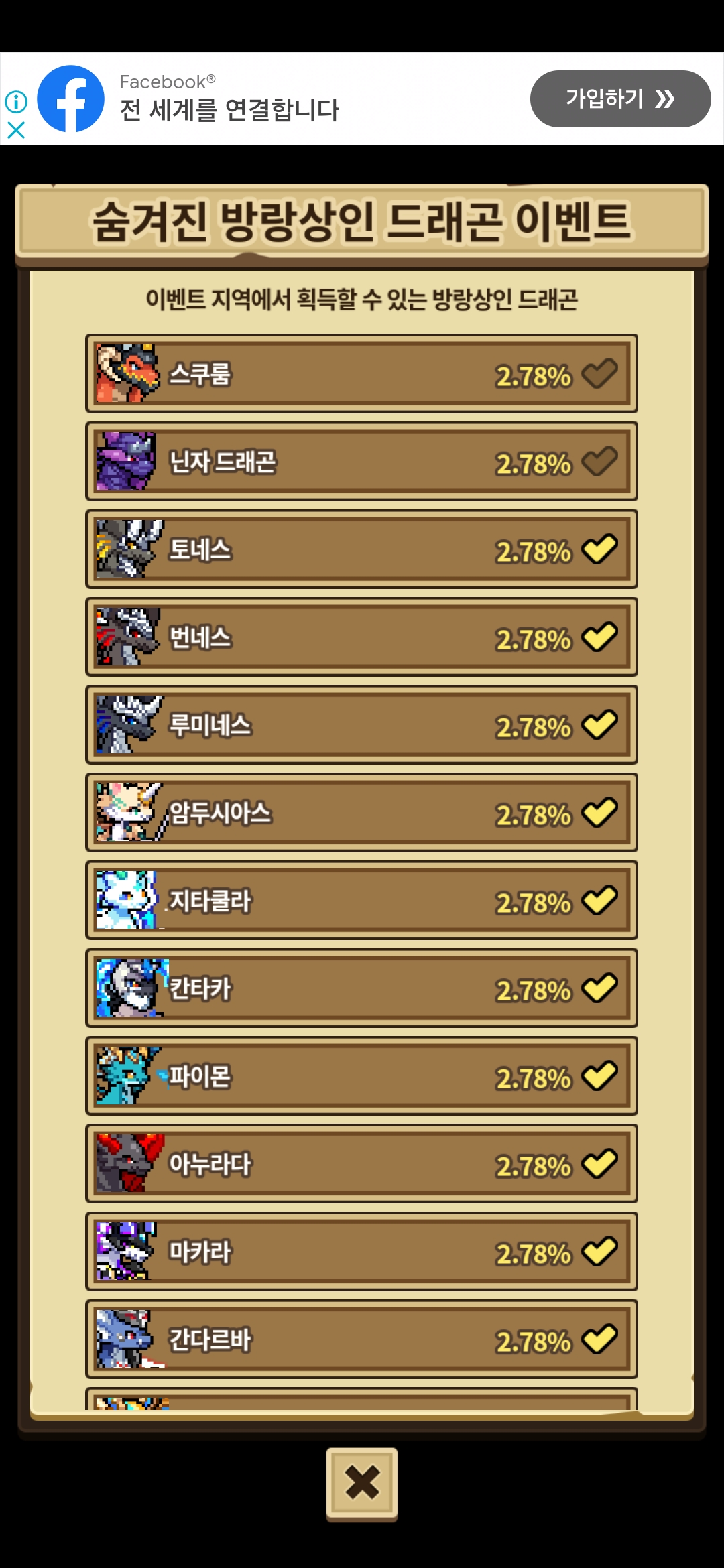Dismiss the Facebook ad banner
724x1568 pixels.
[x=16, y=129]
